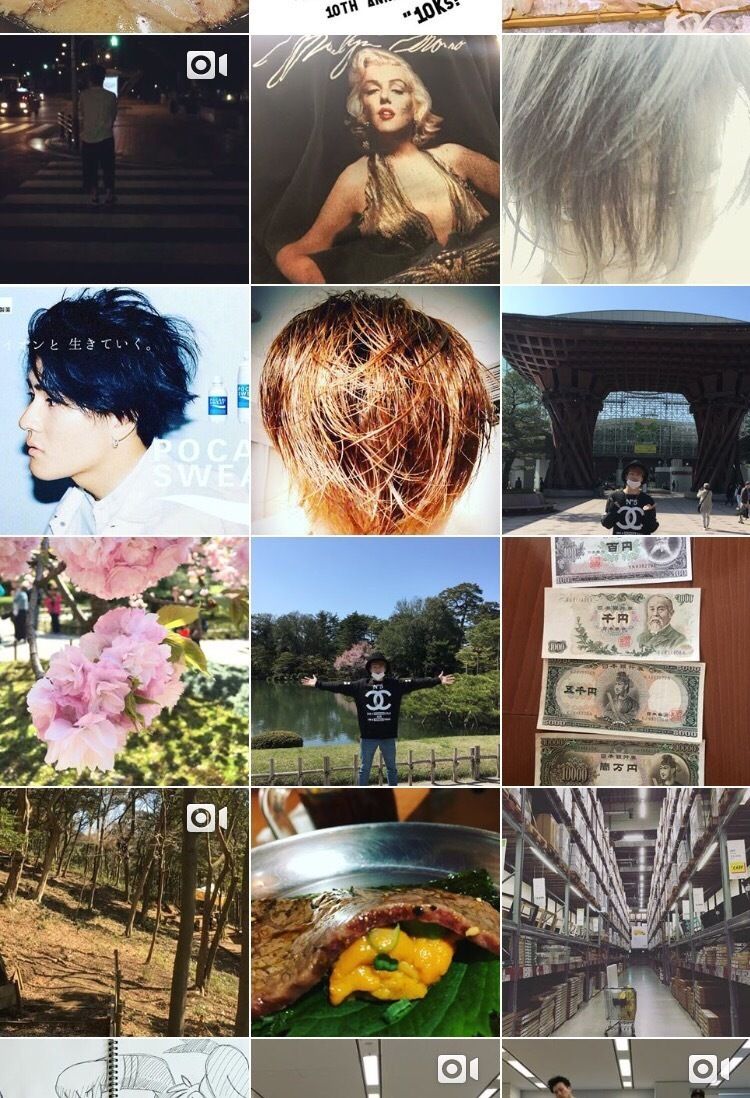Open the Marilyn Monroe shirt post
Viewport: 750px width, 1098px height.
click(x=375, y=159)
